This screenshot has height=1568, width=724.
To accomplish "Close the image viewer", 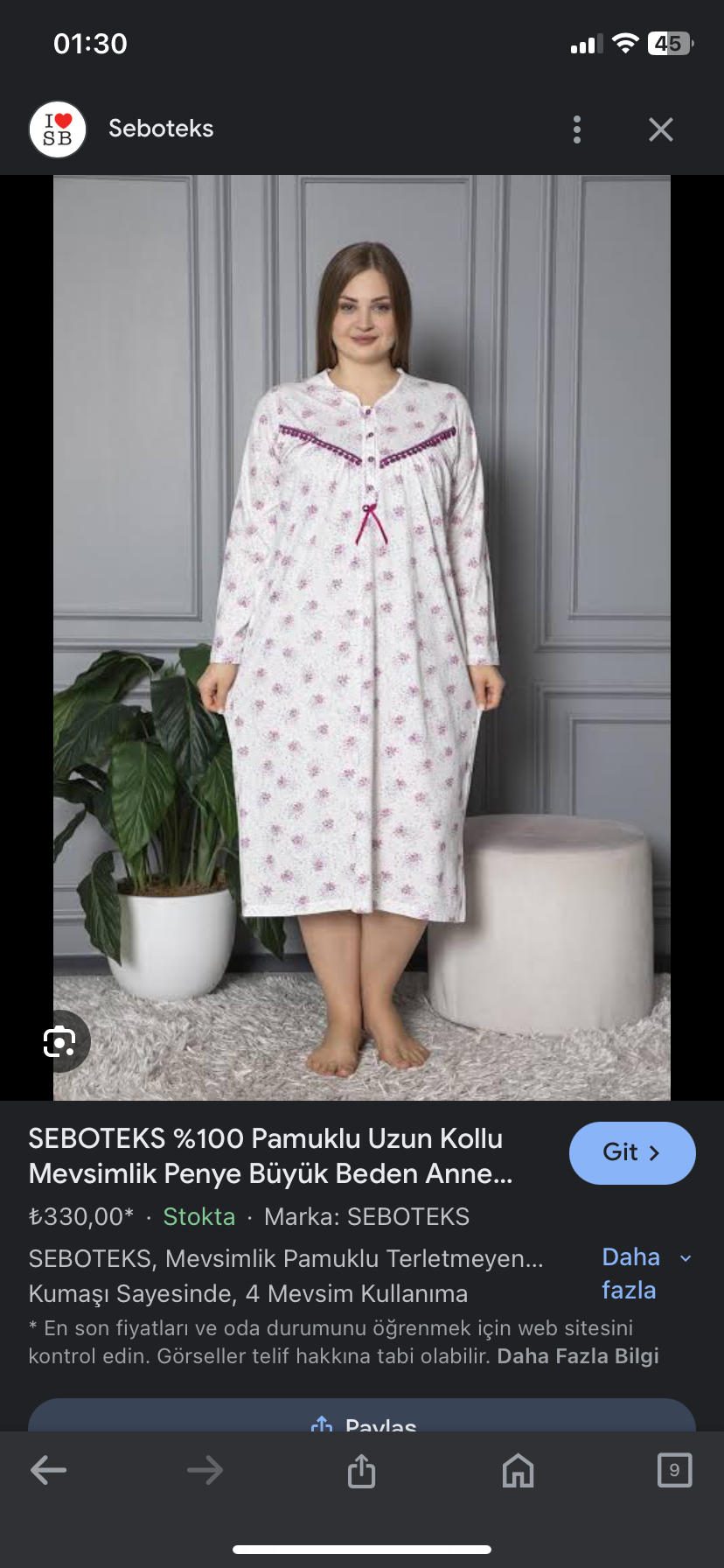I will click(x=660, y=129).
